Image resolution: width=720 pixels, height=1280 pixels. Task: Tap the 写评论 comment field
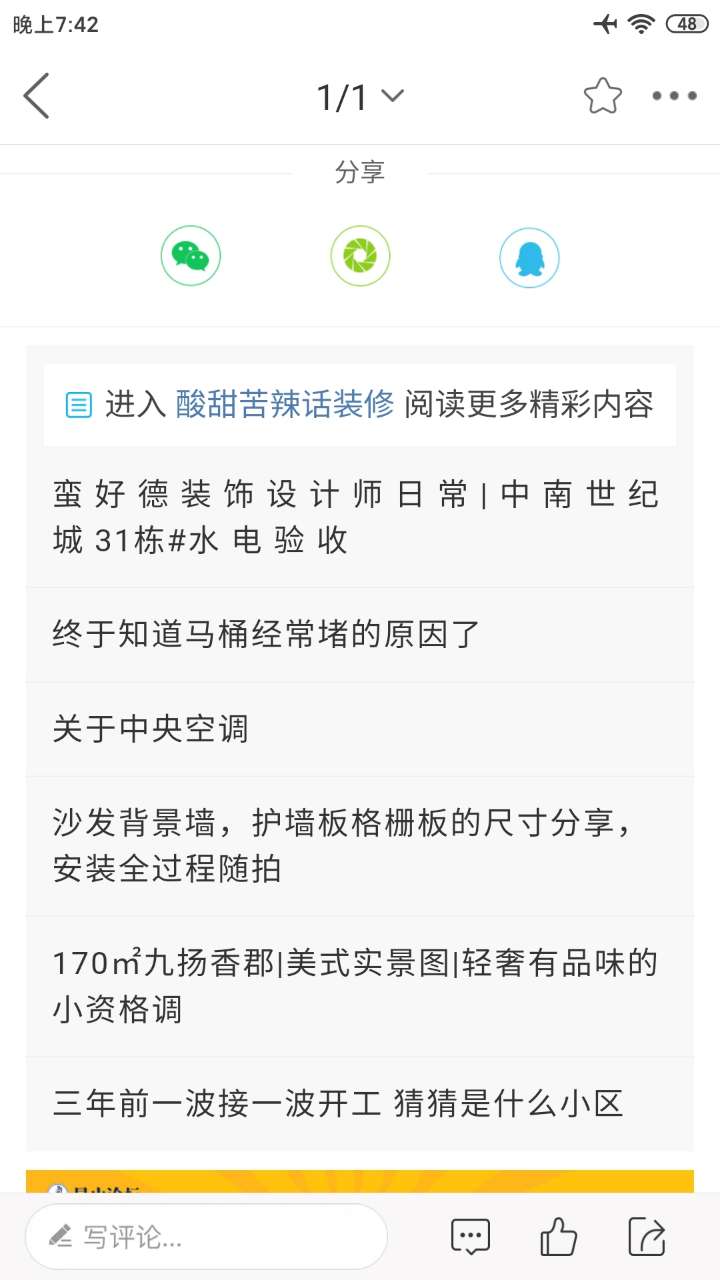[x=206, y=1237]
